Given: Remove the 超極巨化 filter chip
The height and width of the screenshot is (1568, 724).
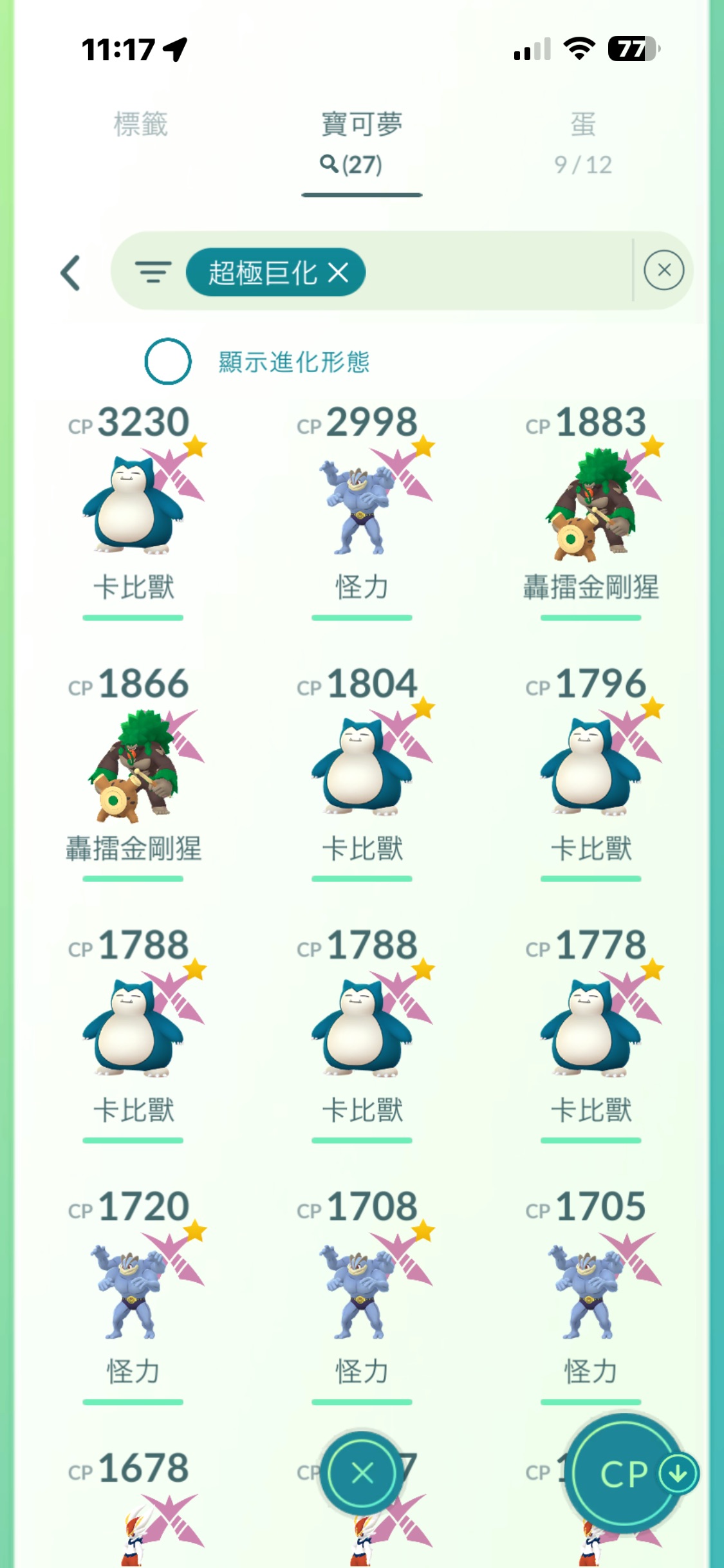Looking at the screenshot, I should point(339,272).
